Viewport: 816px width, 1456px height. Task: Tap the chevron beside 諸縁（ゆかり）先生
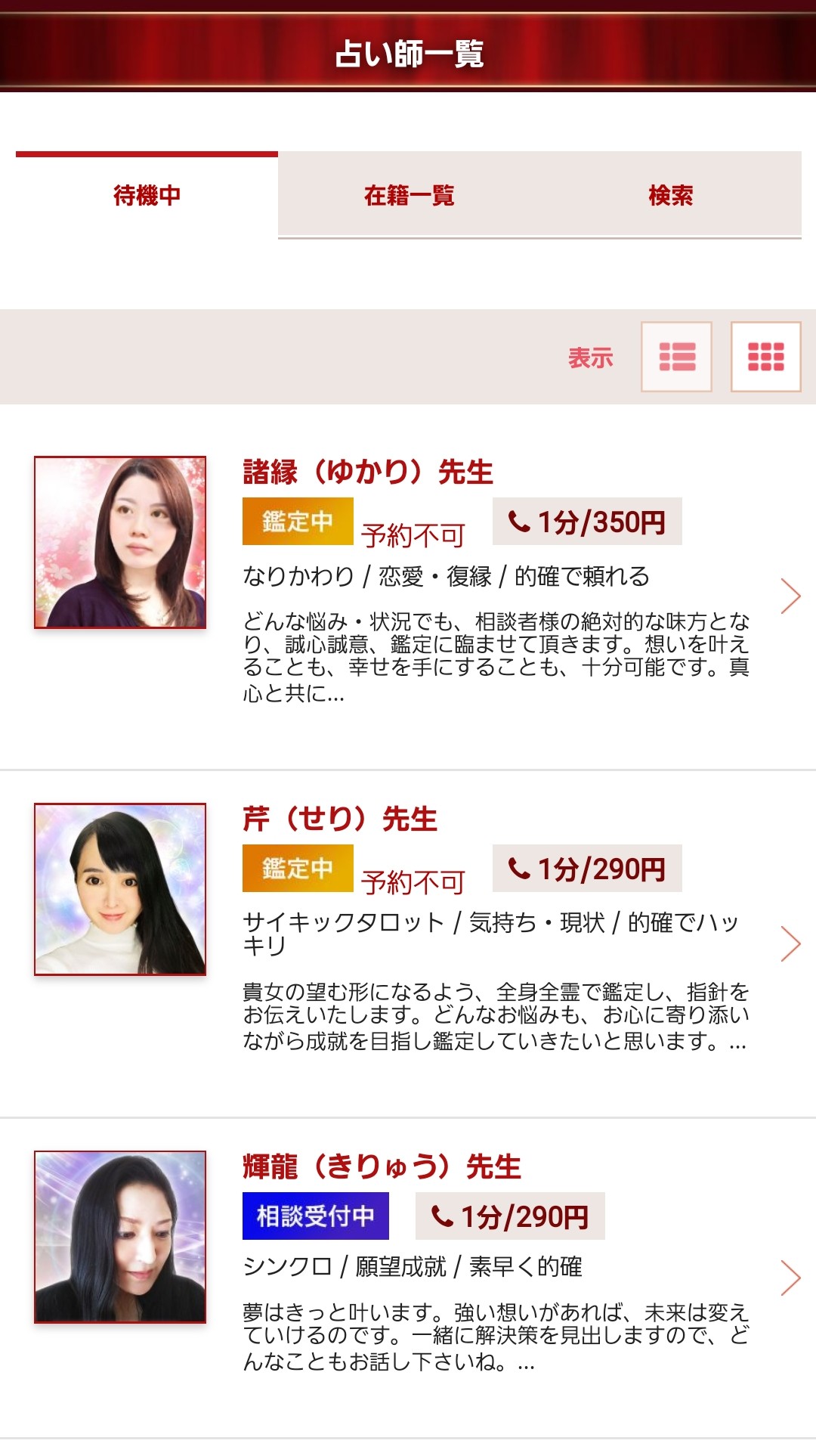pyautogui.click(x=790, y=596)
